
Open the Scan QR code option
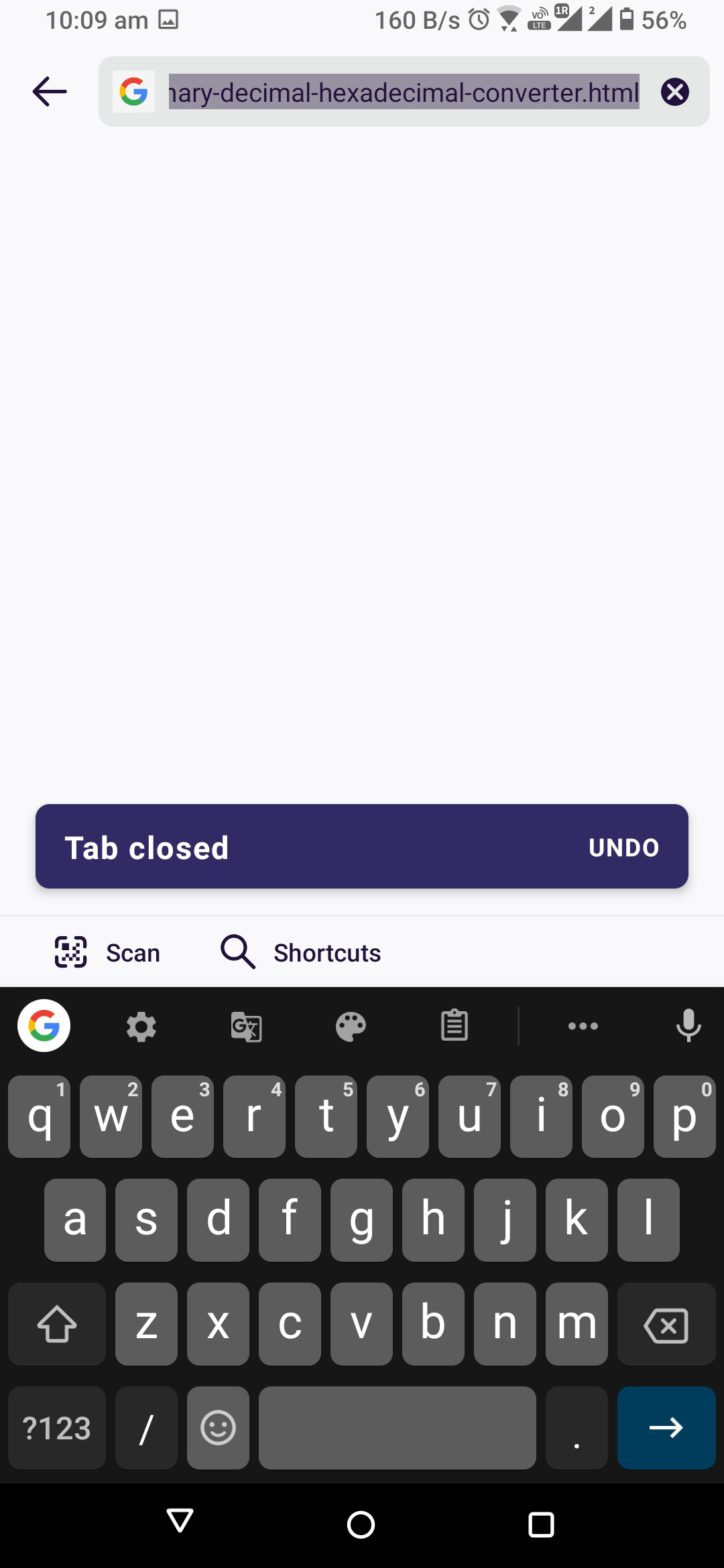(x=107, y=952)
